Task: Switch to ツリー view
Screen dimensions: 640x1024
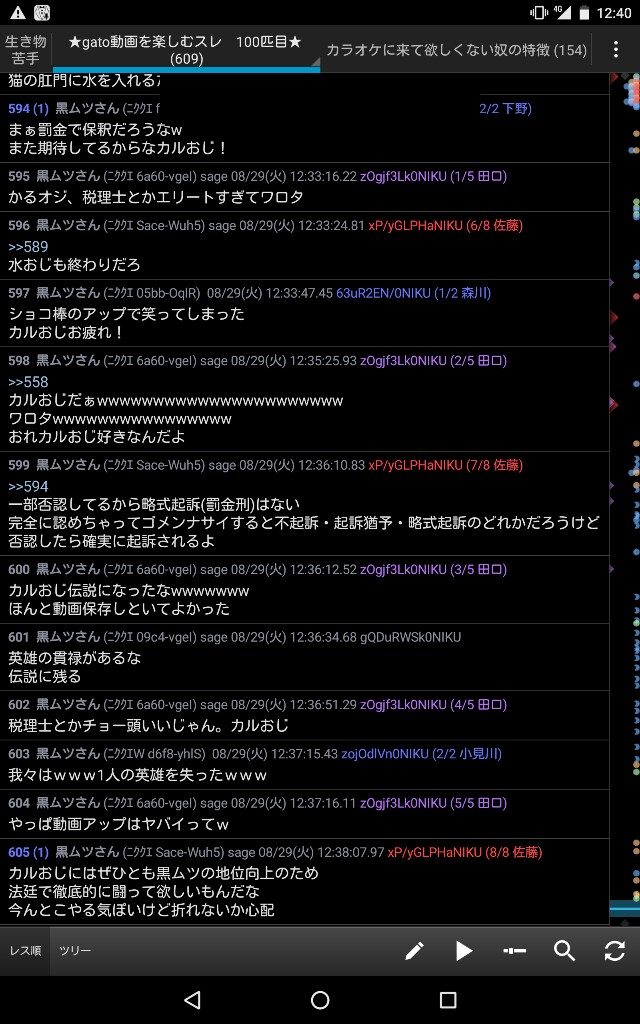Action: tap(75, 950)
